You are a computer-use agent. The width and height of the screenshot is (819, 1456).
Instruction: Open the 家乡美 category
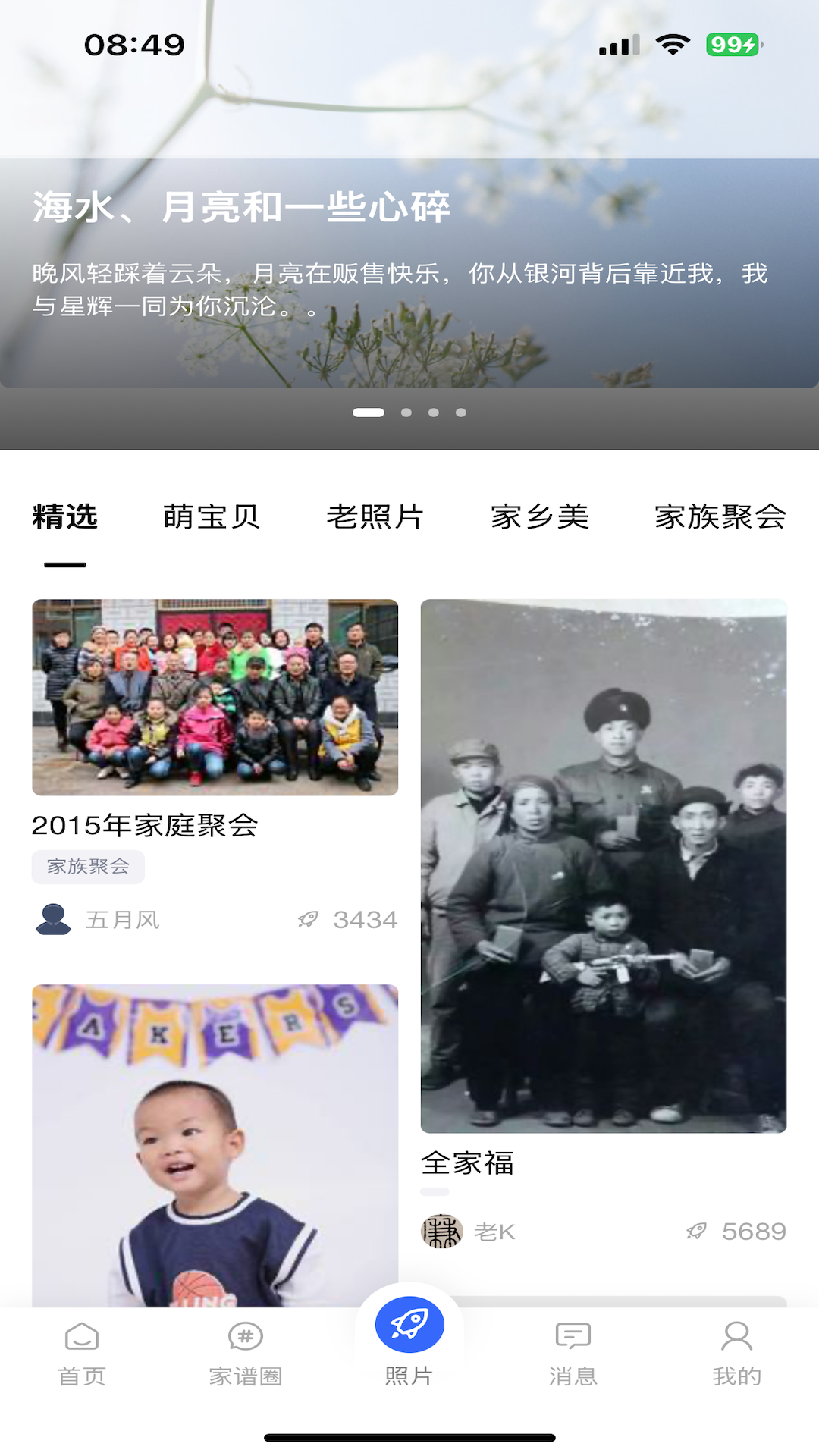pos(539,518)
